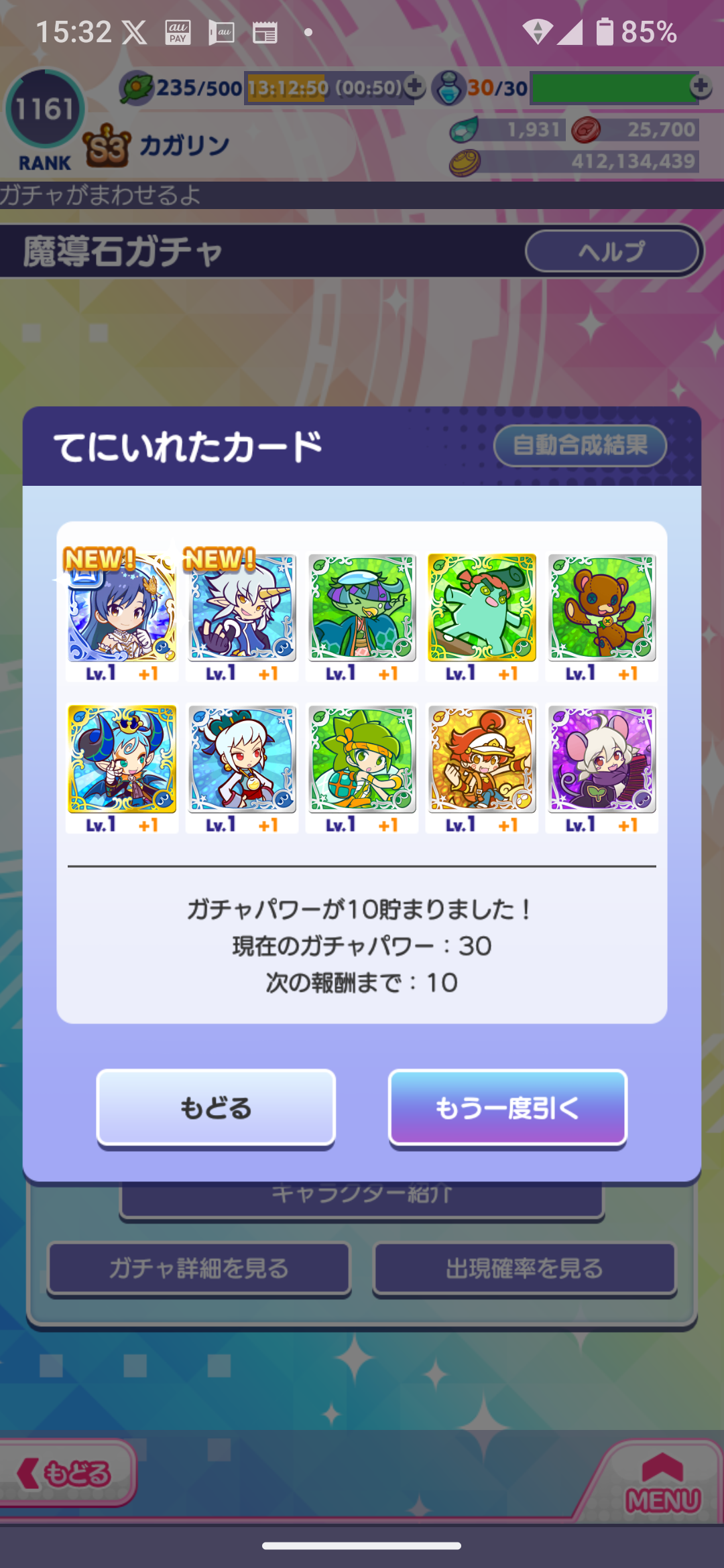
Task: View the new white-haired horned character card
Action: point(242,608)
